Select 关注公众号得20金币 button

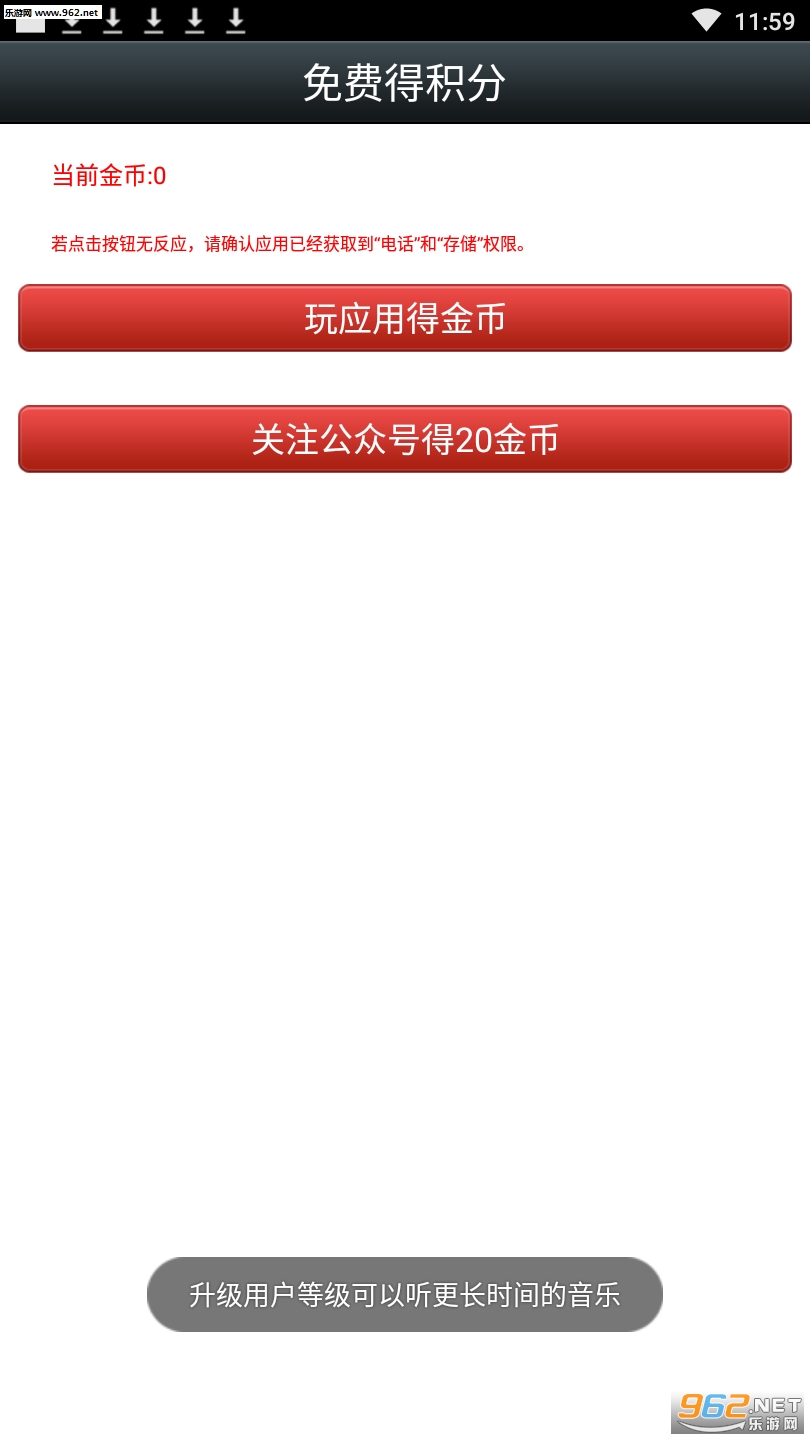click(x=405, y=439)
